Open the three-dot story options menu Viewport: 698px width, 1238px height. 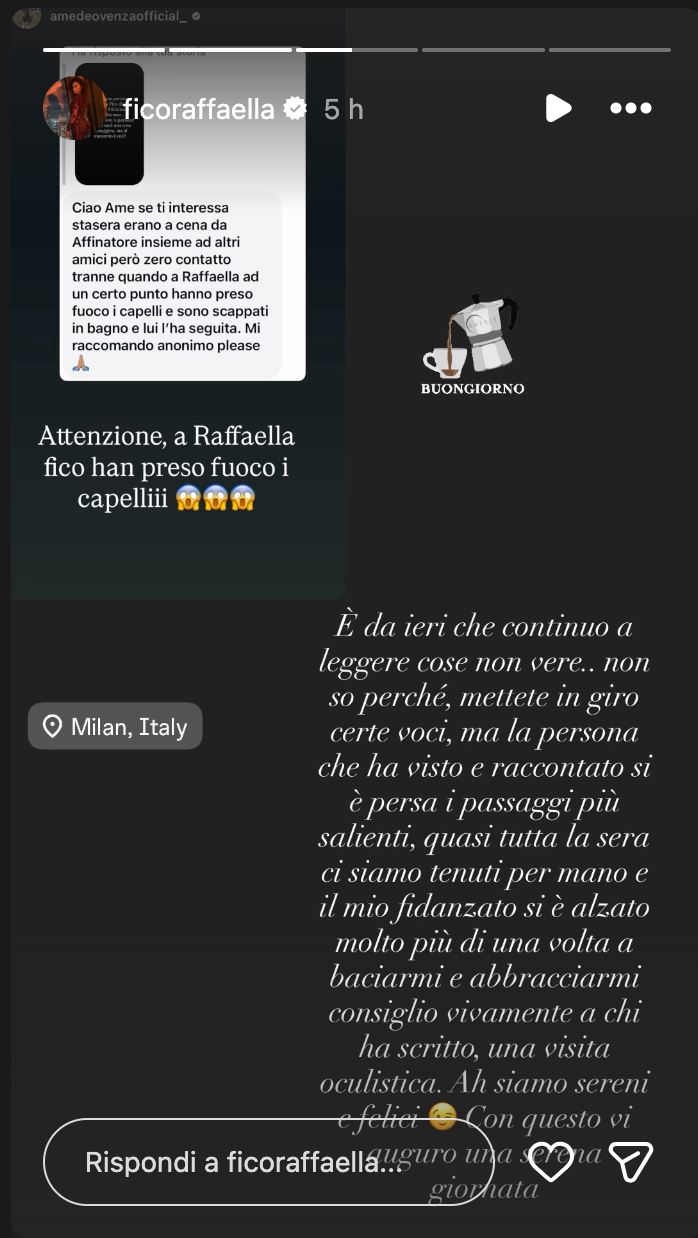click(630, 108)
